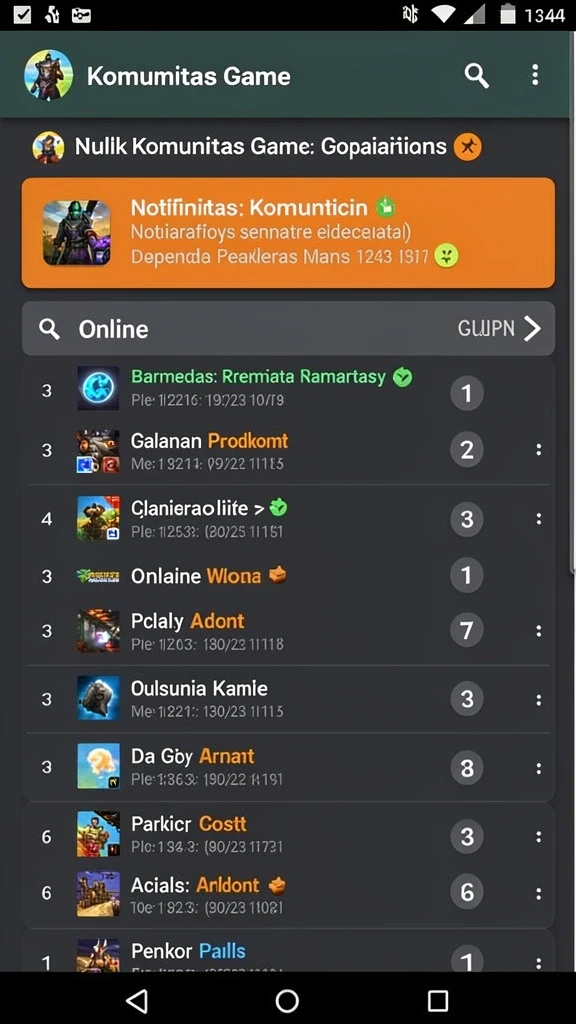Open Barmedas: Rremiata Ramartasy entry
Viewport: 576px width, 1024px height.
click(x=288, y=389)
